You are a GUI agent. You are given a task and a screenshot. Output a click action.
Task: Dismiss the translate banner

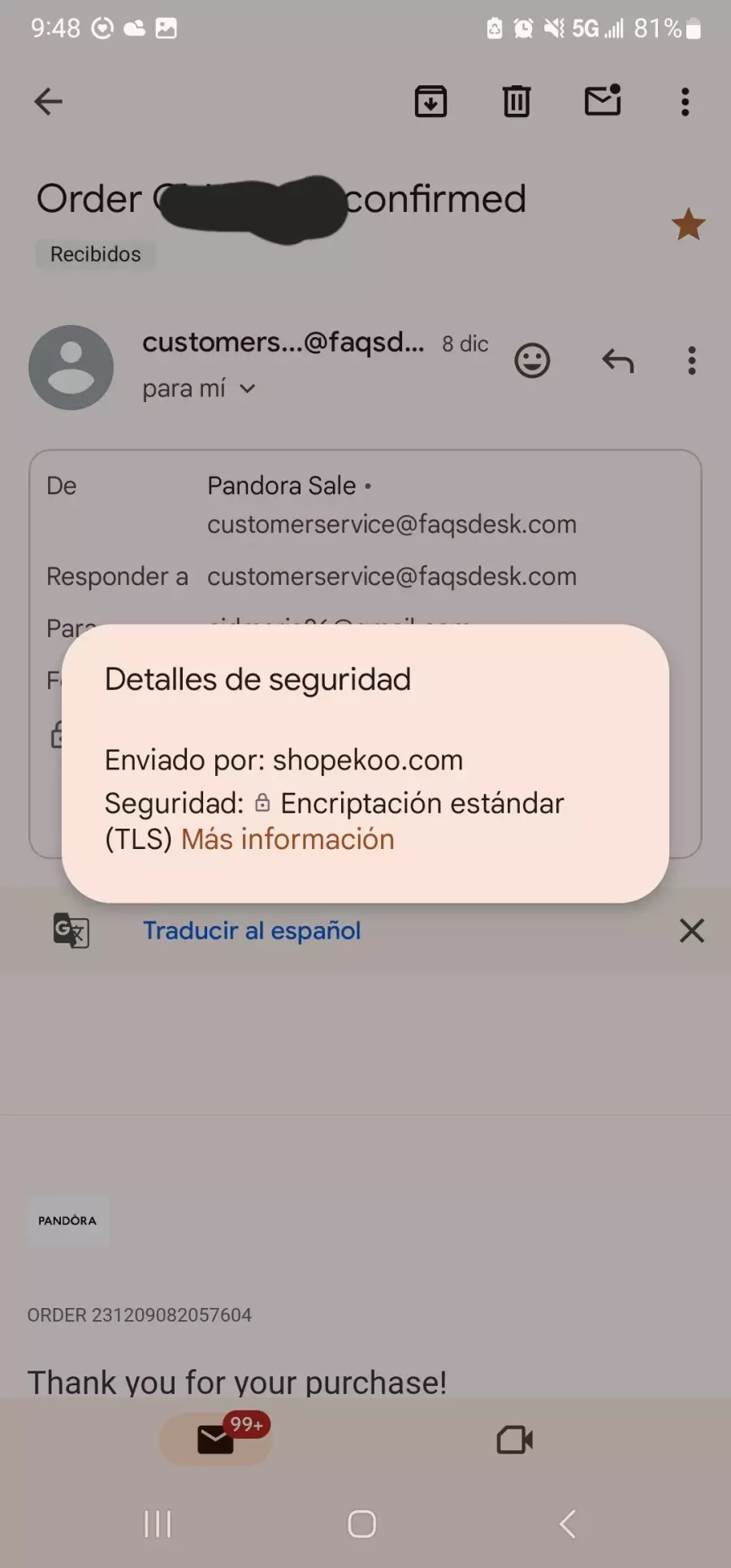[x=692, y=930]
